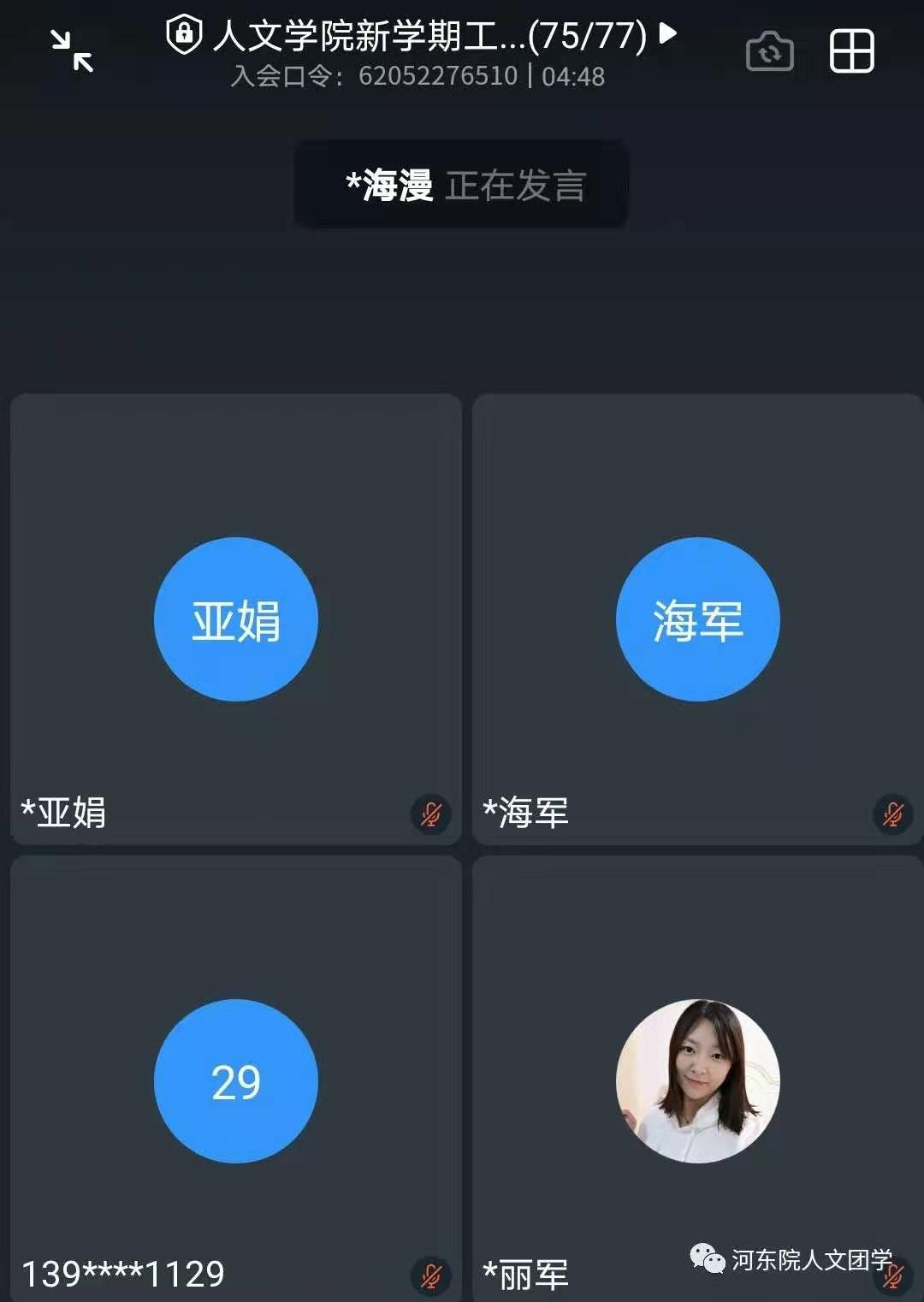Change the grid layout view
The image size is (924, 1302).
click(851, 51)
